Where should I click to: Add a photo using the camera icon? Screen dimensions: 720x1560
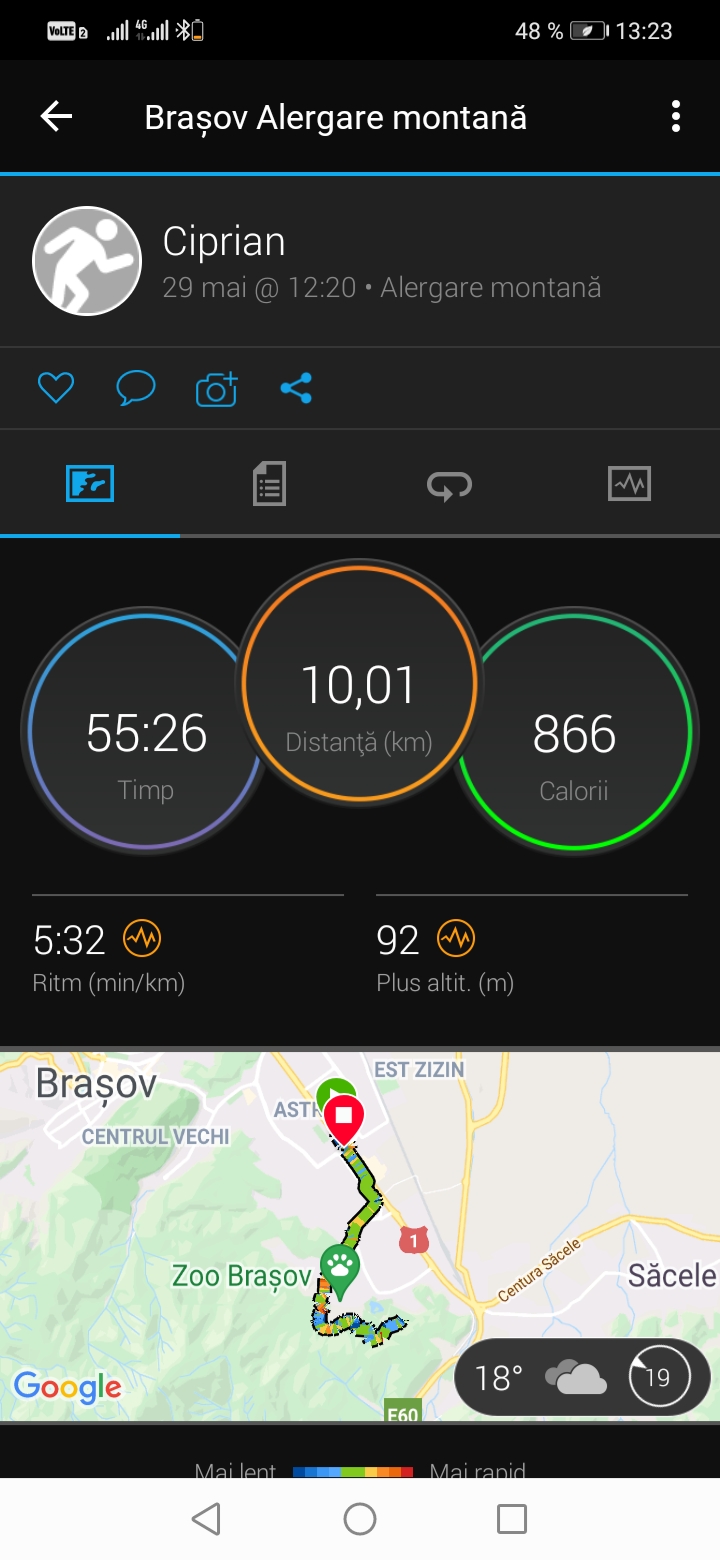point(217,388)
